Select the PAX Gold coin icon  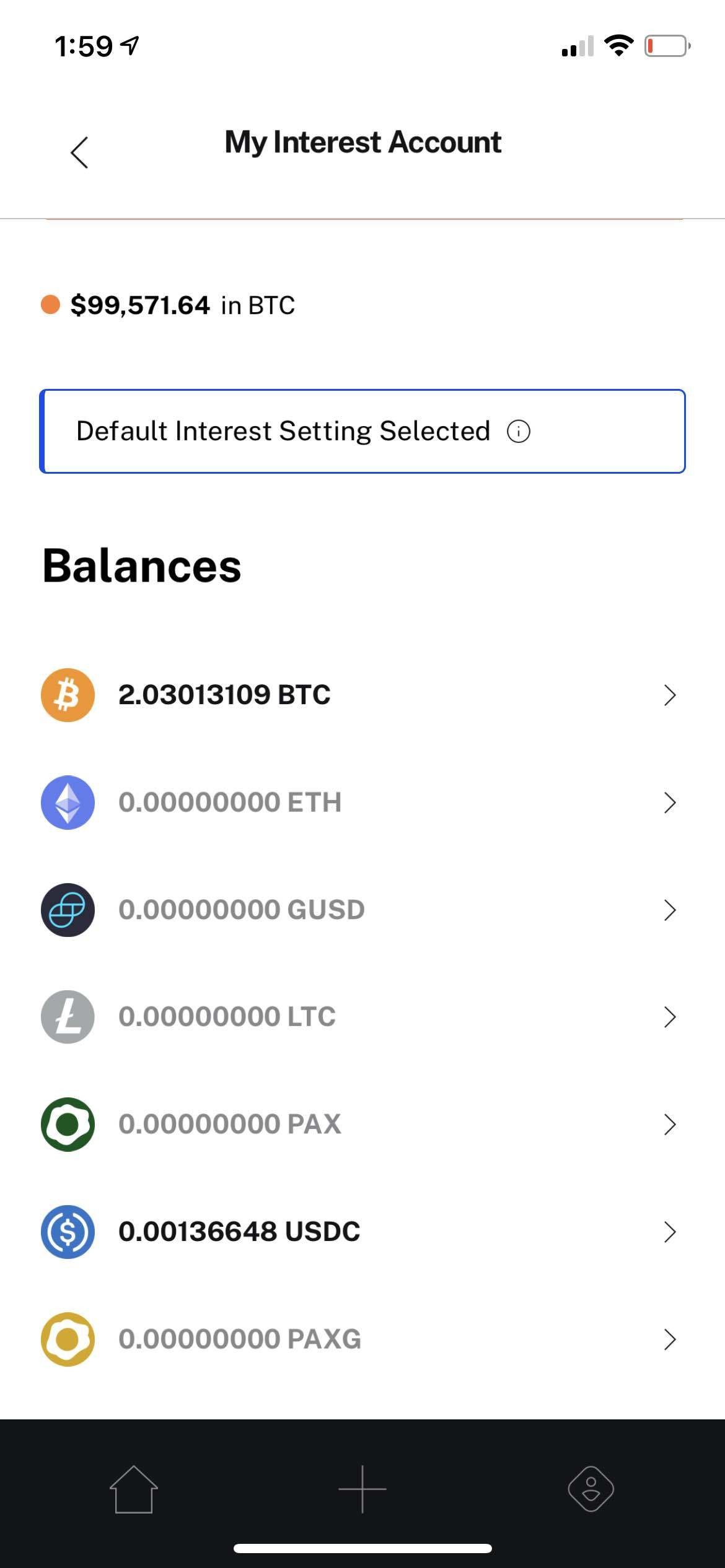coord(68,1338)
